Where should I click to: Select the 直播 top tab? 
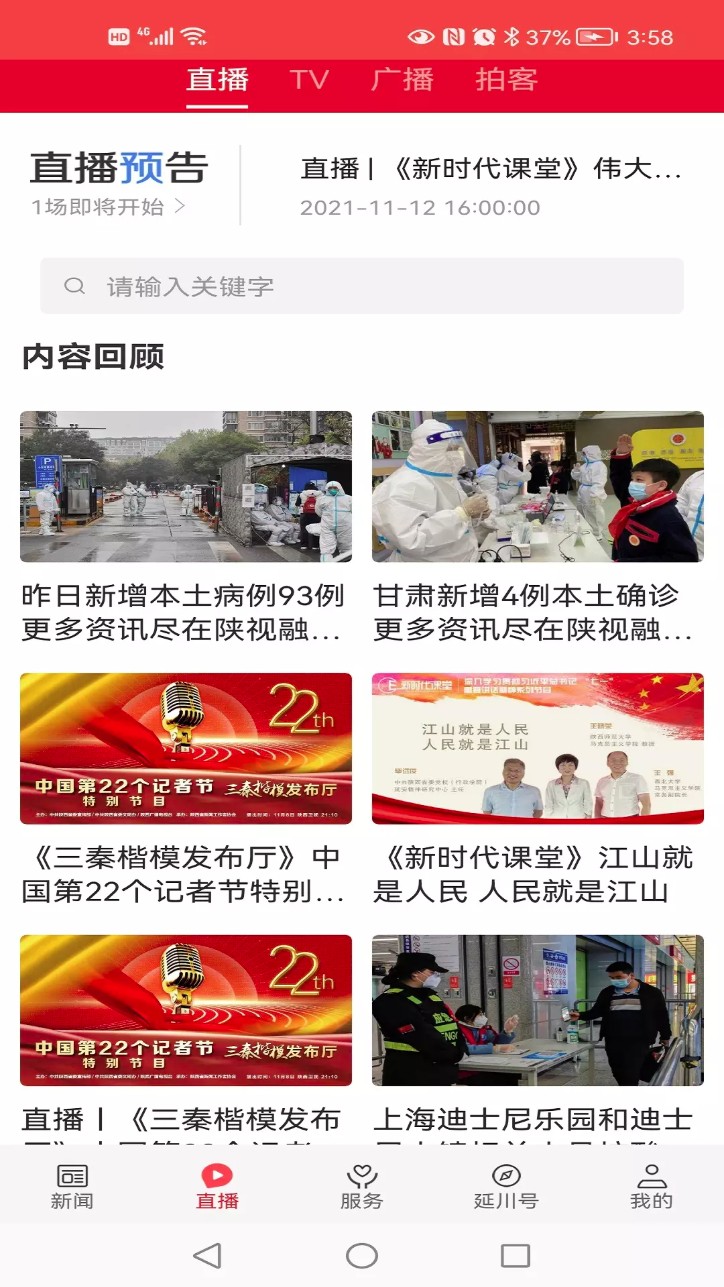point(217,80)
